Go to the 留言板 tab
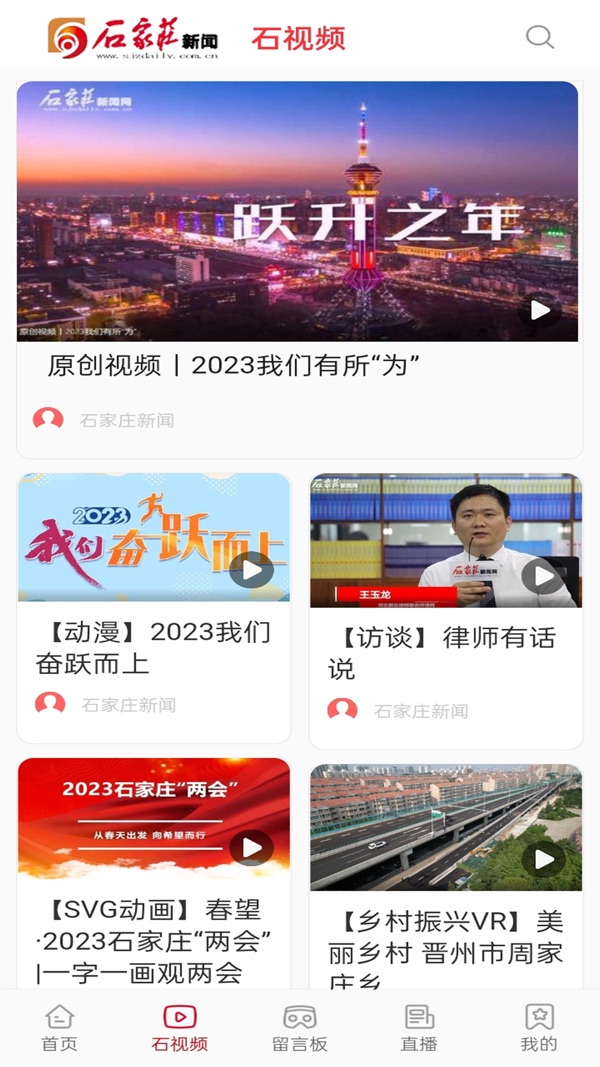Viewport: 600px width, 1067px height. coord(300,1028)
